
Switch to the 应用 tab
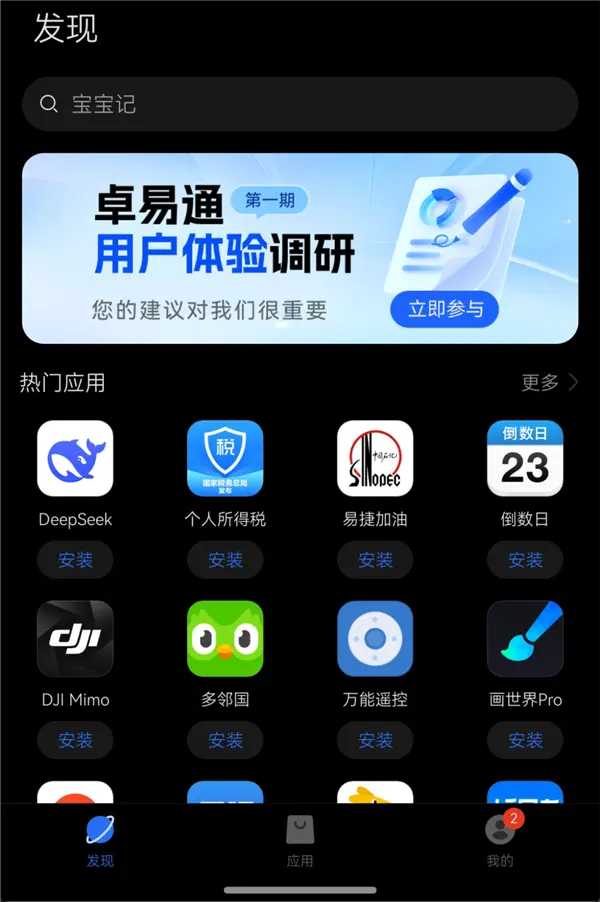pyautogui.click(x=300, y=841)
